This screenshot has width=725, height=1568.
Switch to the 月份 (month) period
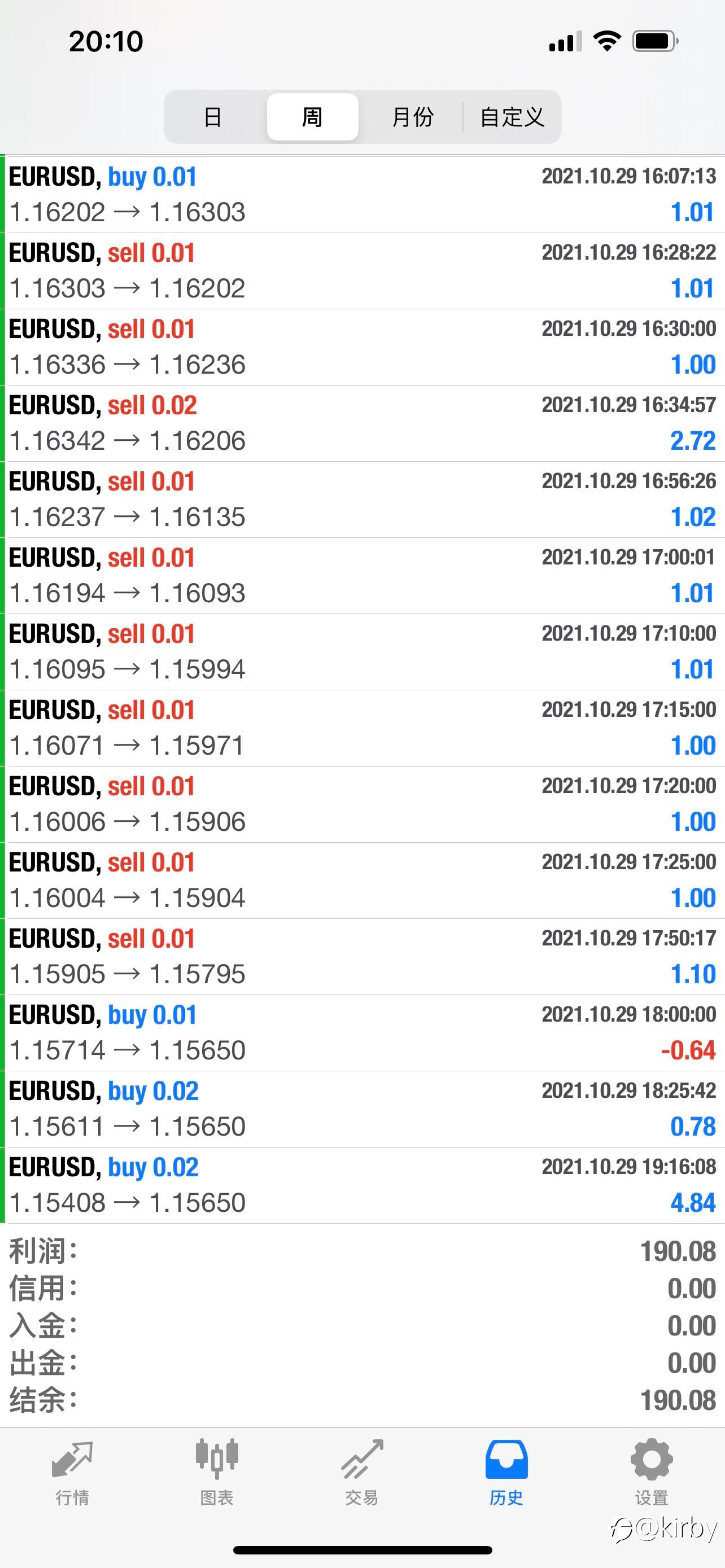(412, 117)
